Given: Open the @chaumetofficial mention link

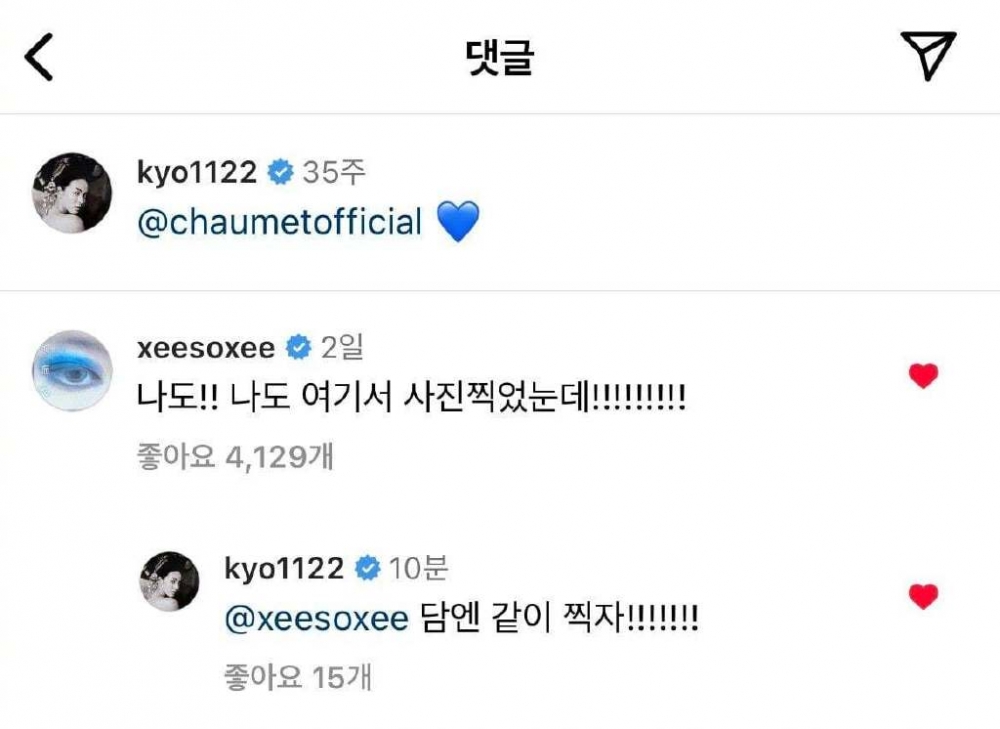Looking at the screenshot, I should point(279,221).
